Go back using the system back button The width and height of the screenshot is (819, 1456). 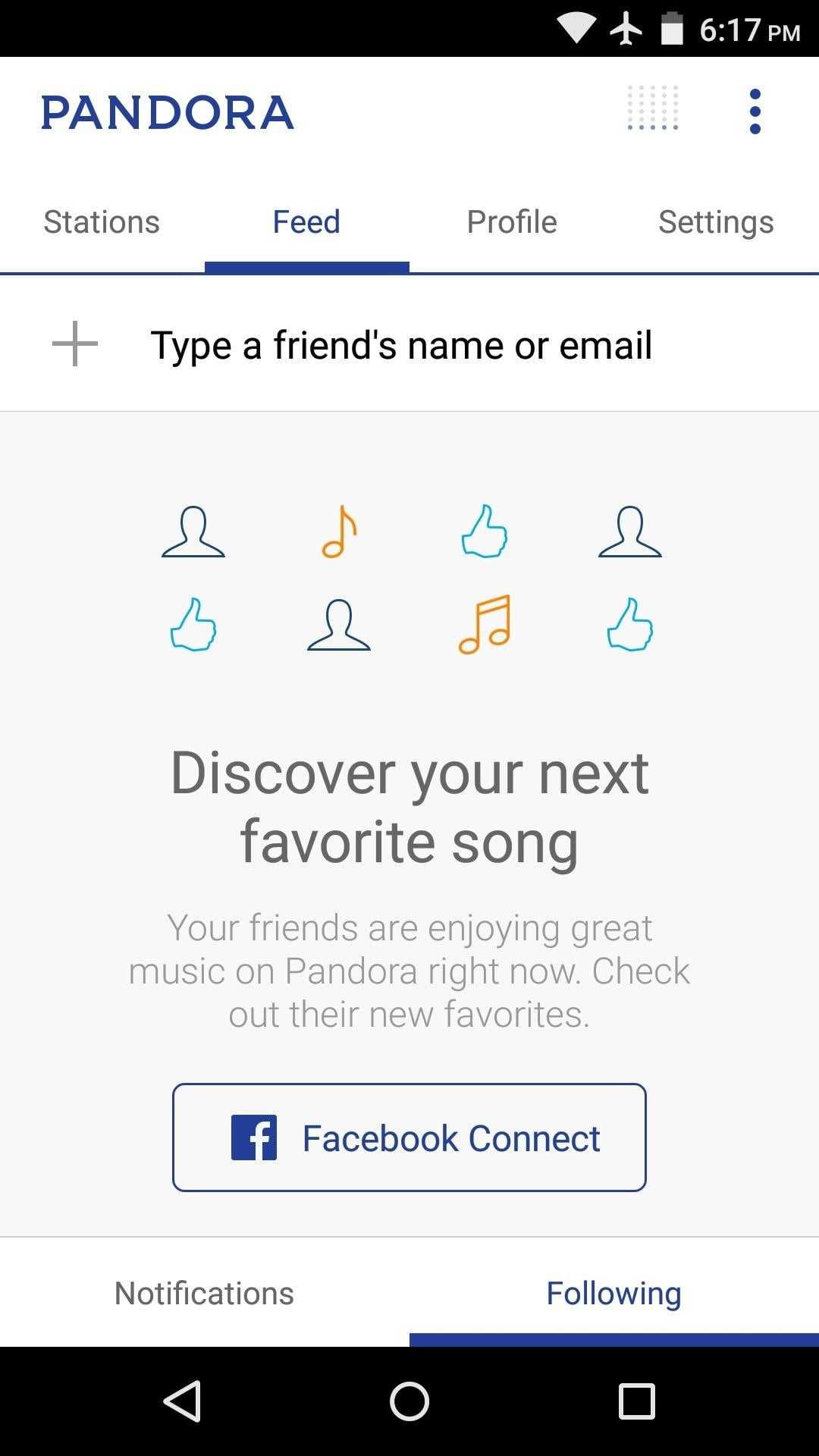point(182,1401)
